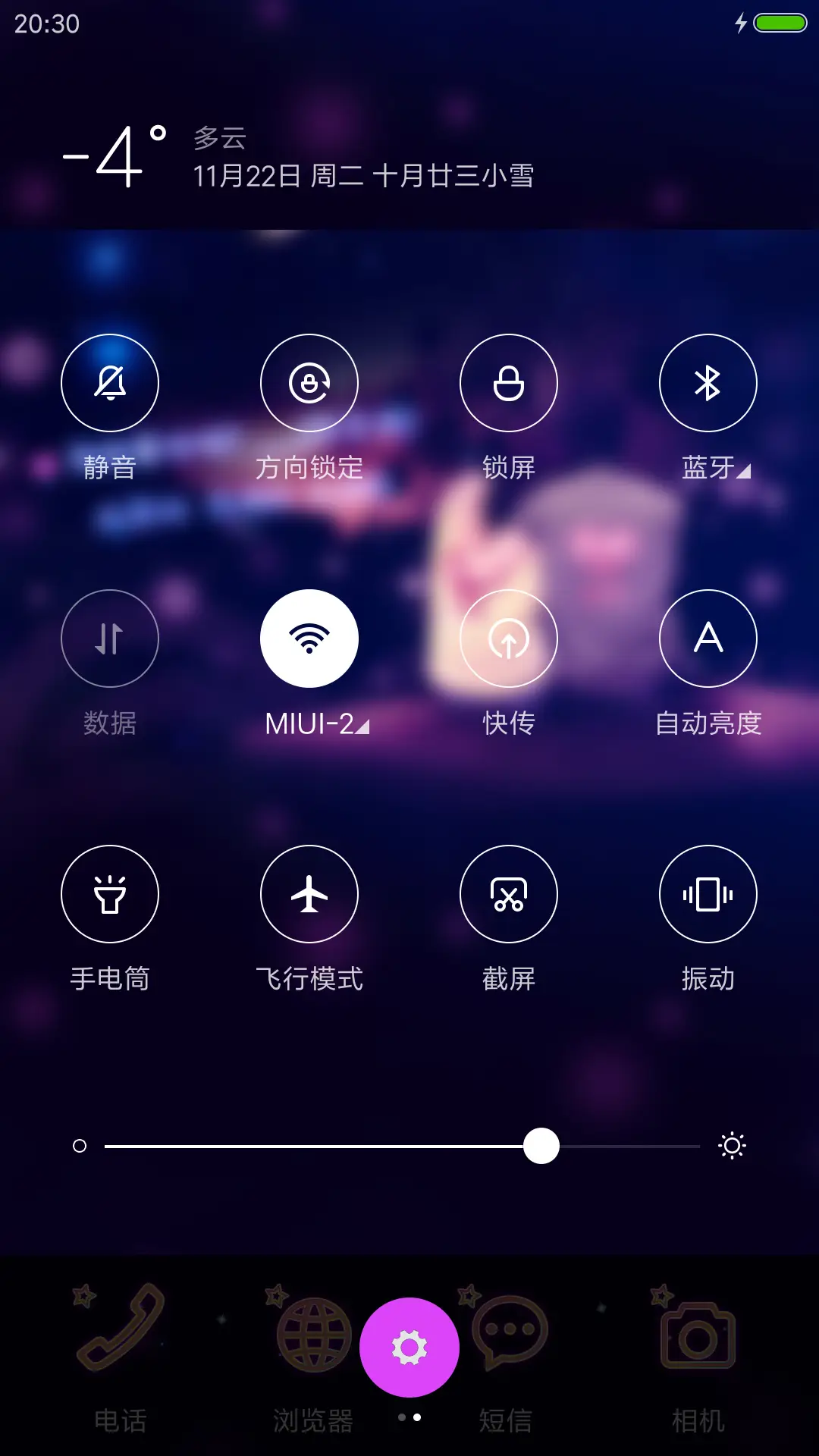This screenshot has height=1456, width=819.
Task: Turn off the MIUI-2 WiFi connection
Action: click(309, 639)
